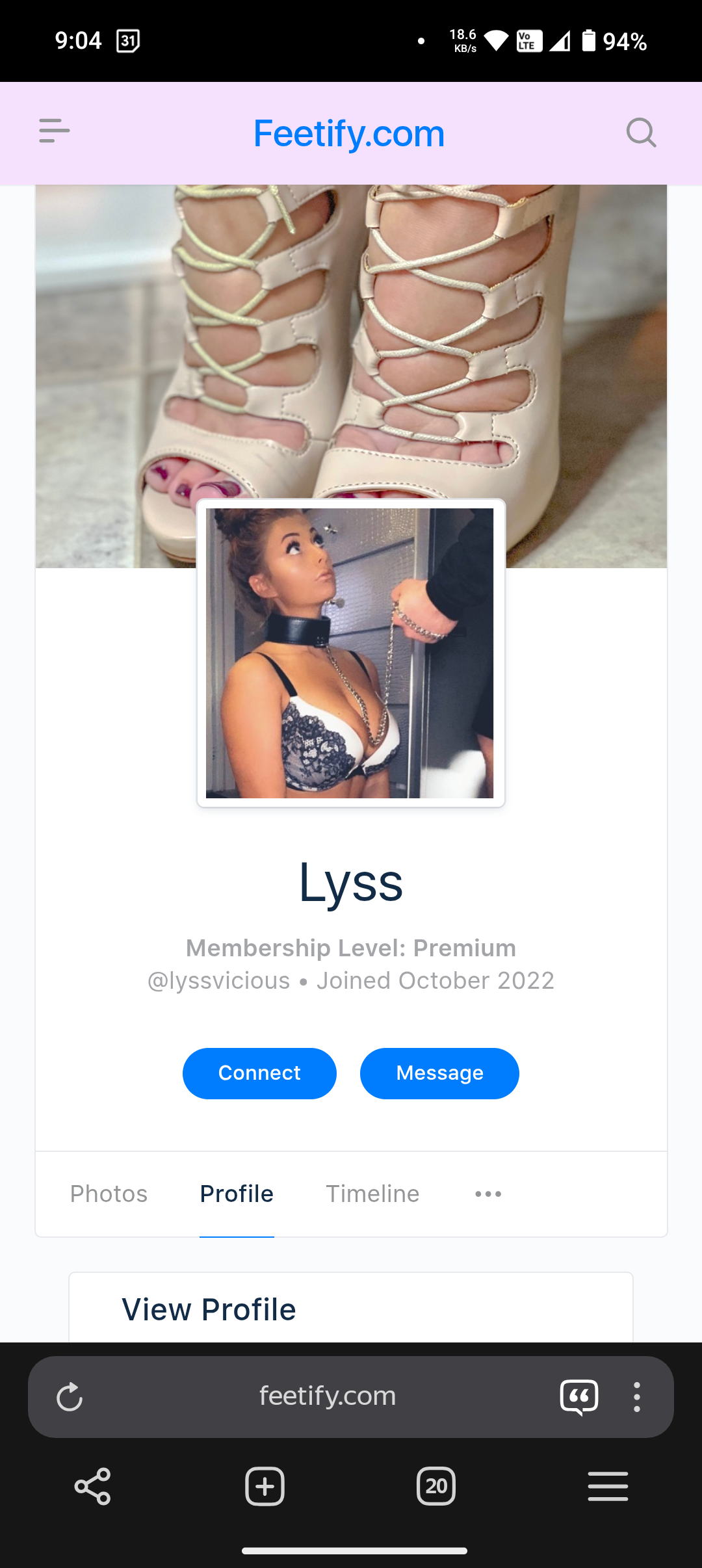Open the Feetify.com home link

[349, 133]
